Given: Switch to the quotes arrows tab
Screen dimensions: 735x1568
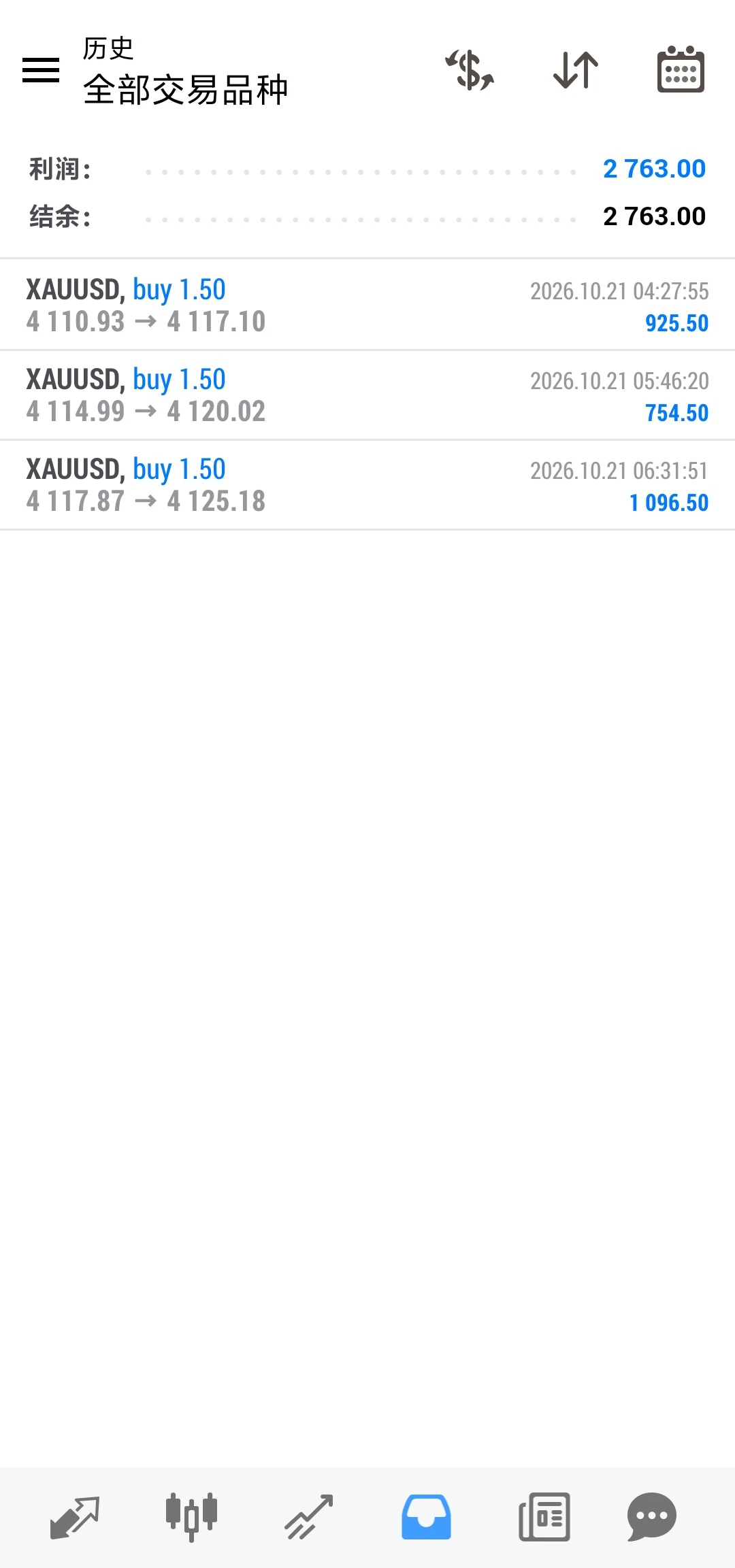Looking at the screenshot, I should coord(75,1517).
